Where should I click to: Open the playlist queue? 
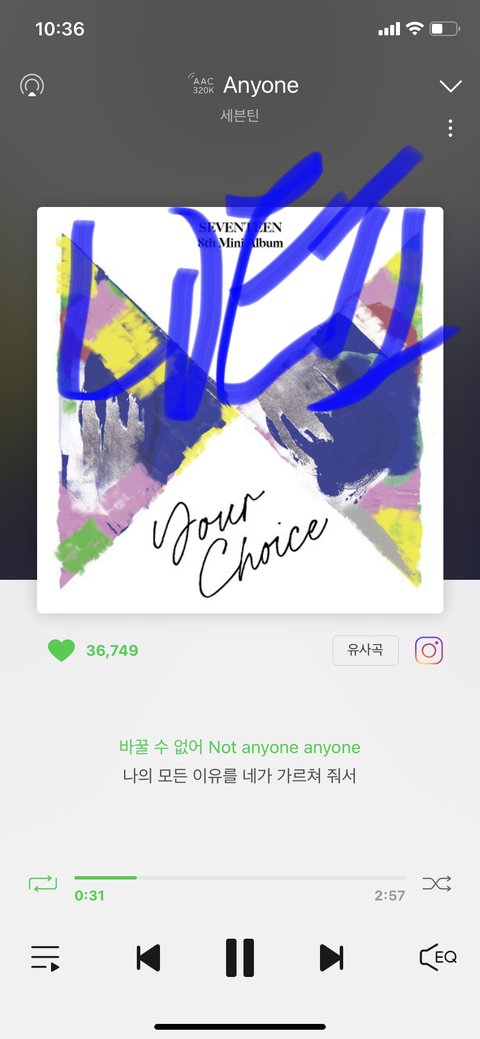click(45, 958)
